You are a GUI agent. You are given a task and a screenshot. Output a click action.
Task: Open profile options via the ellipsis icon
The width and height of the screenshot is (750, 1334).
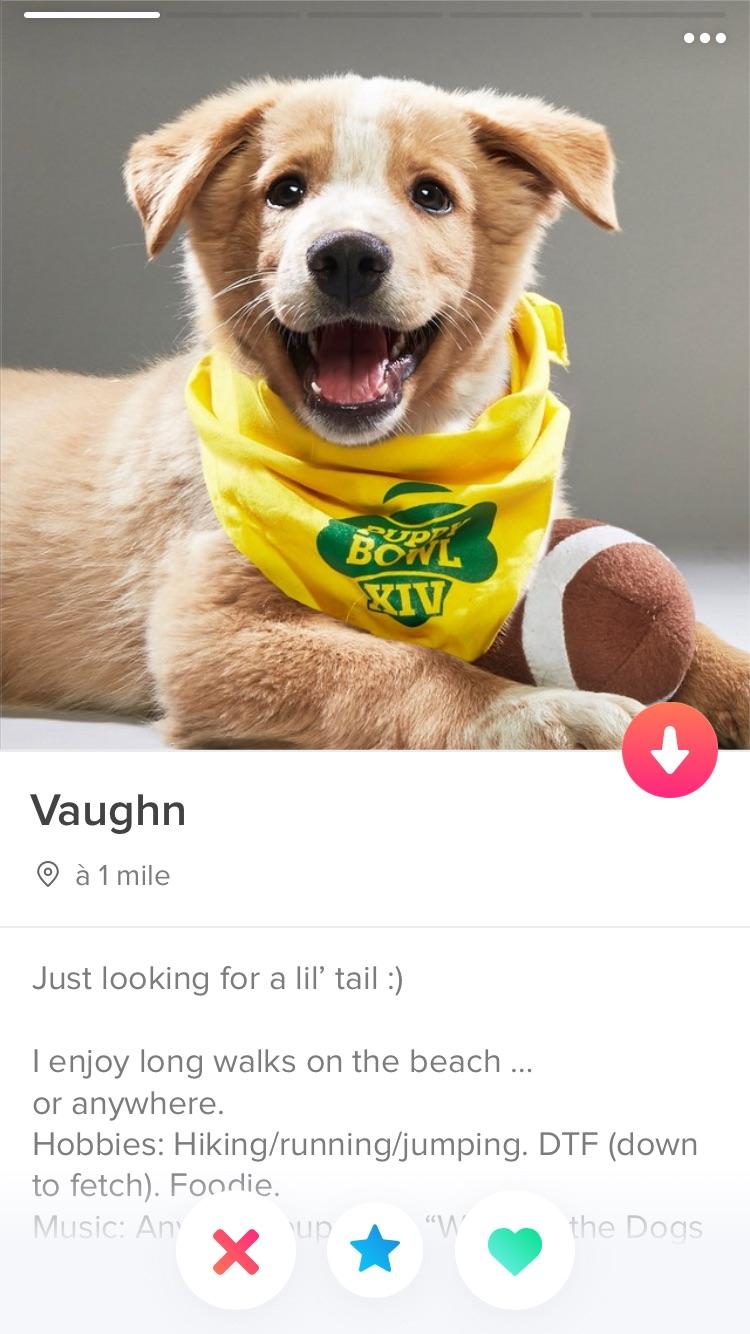pos(706,37)
